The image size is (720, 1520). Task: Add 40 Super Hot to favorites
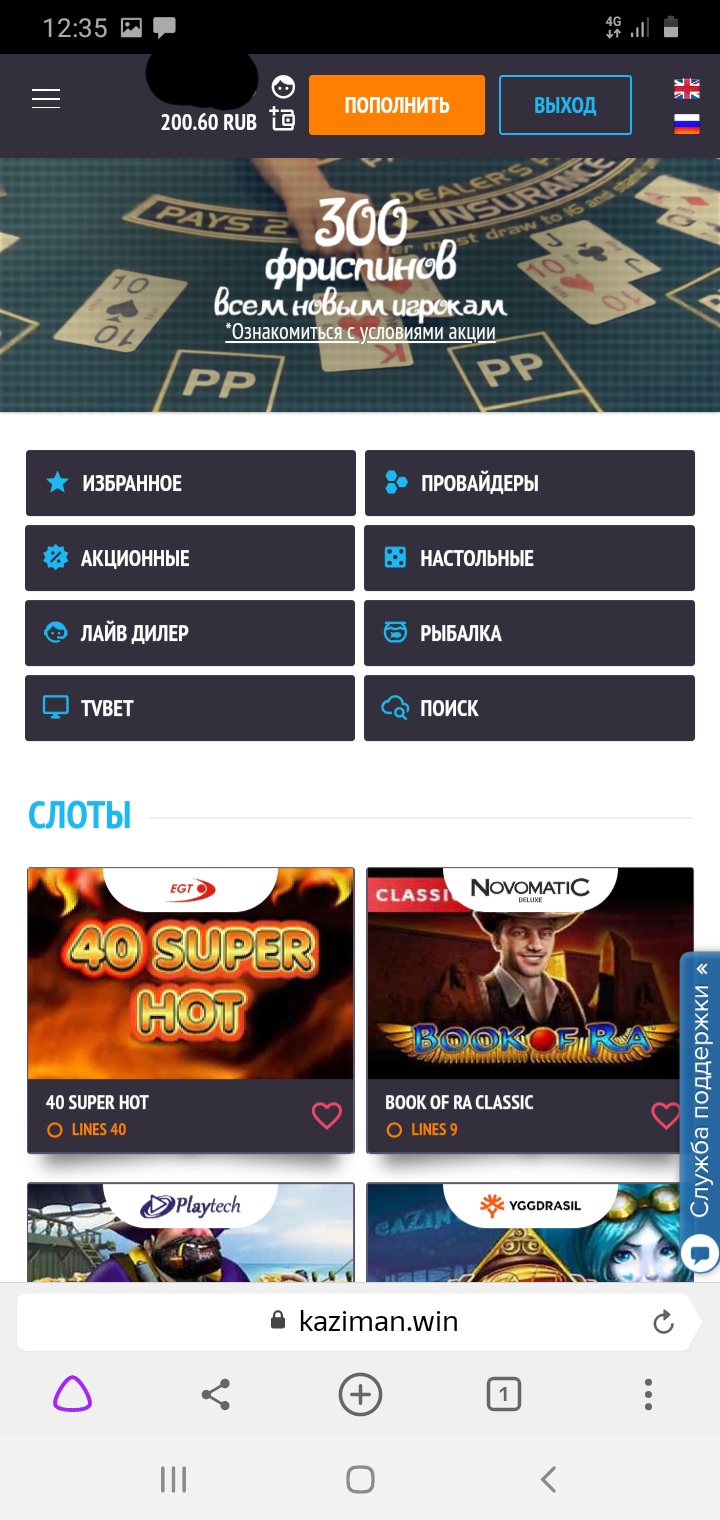[327, 1115]
